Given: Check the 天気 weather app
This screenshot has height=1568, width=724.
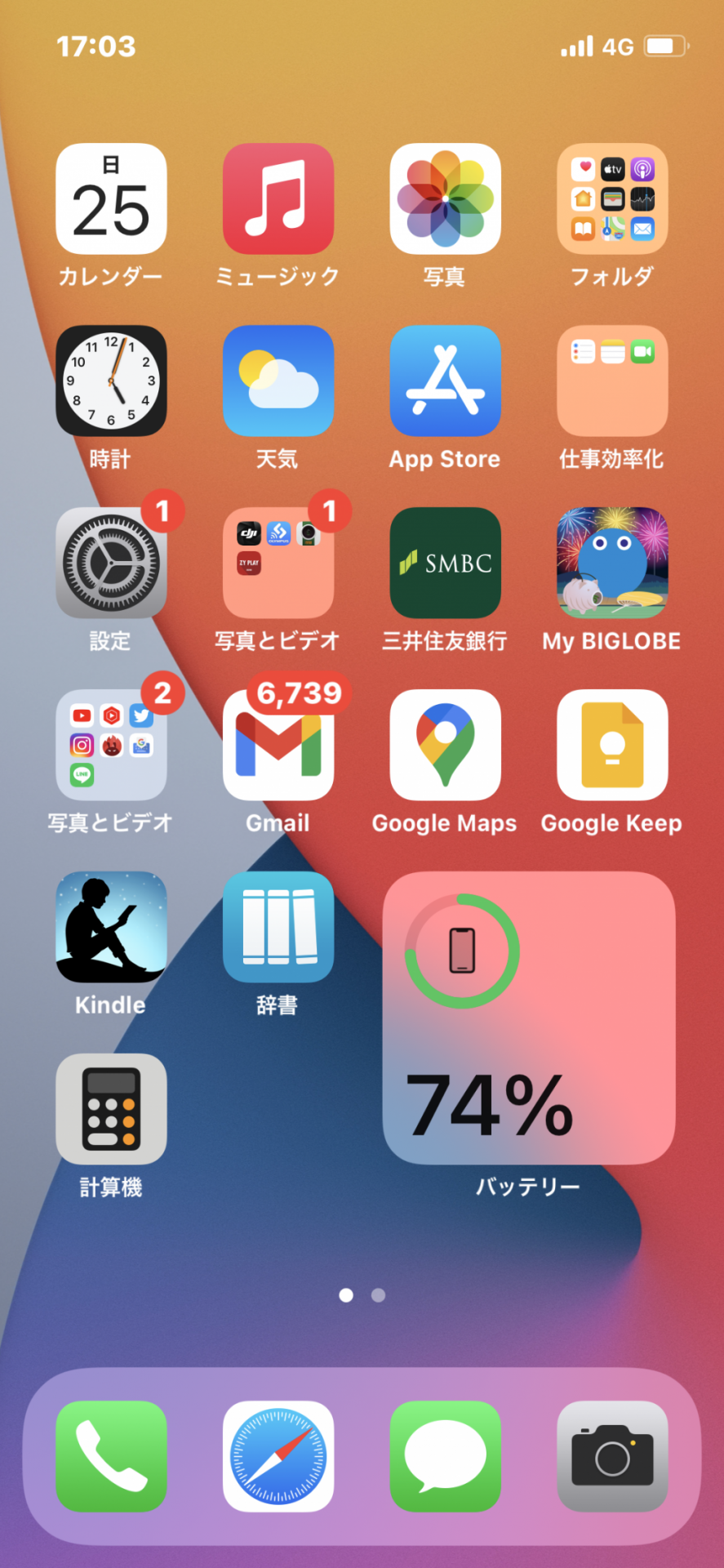Looking at the screenshot, I should [278, 381].
